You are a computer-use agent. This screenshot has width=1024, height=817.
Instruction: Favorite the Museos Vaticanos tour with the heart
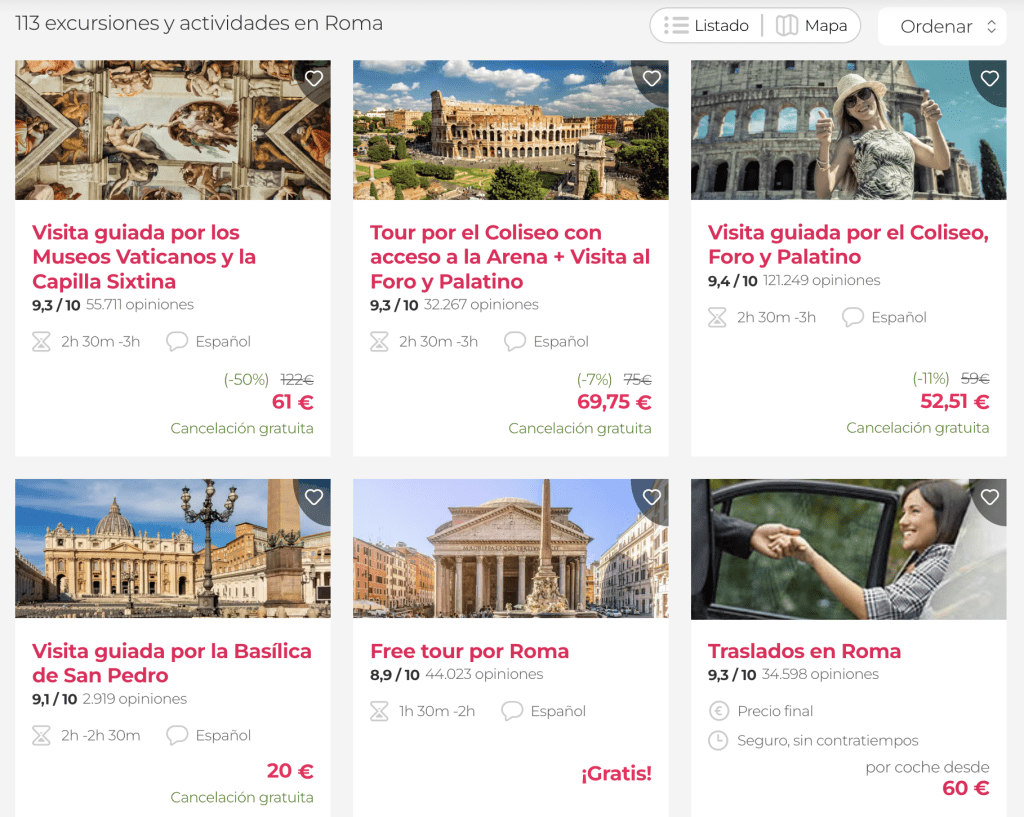coord(314,78)
